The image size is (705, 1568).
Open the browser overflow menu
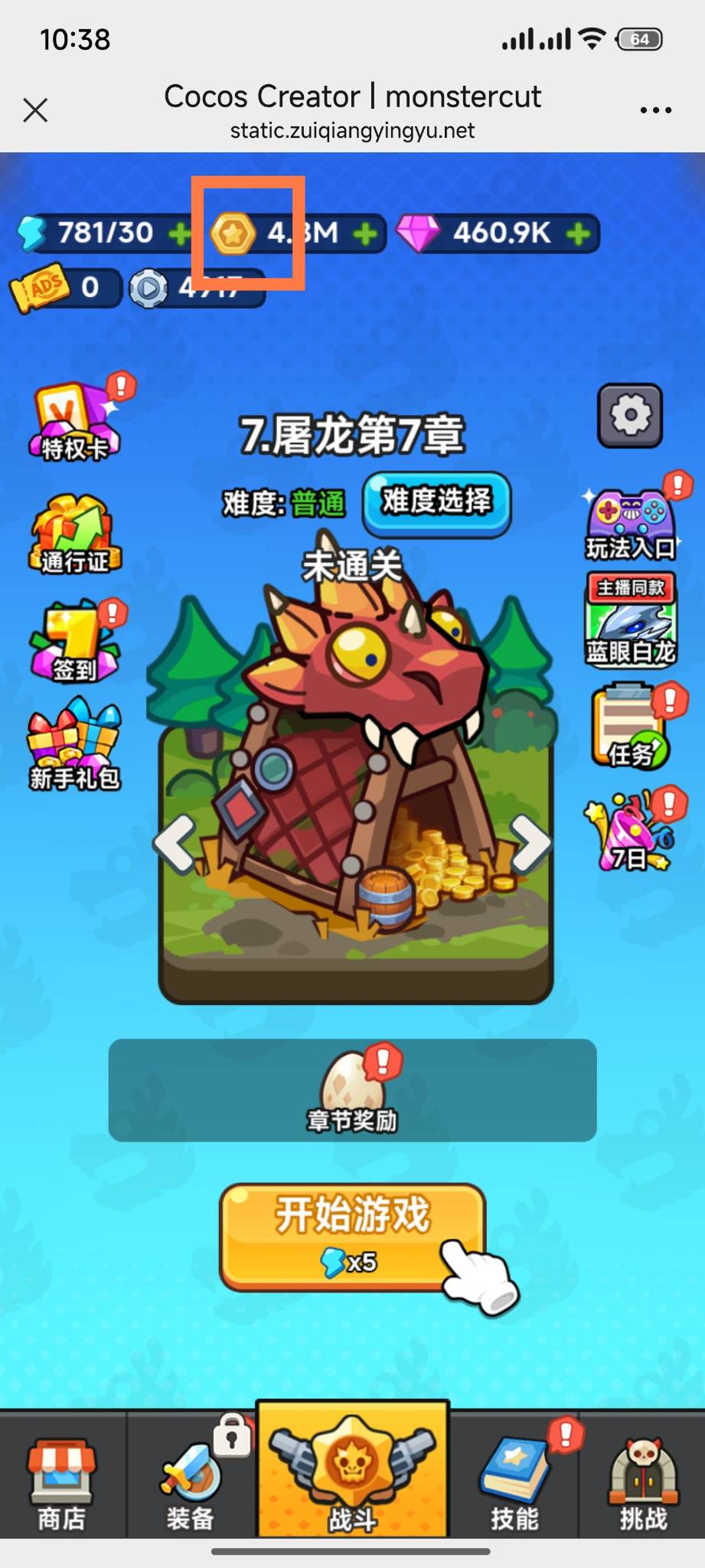(x=656, y=110)
